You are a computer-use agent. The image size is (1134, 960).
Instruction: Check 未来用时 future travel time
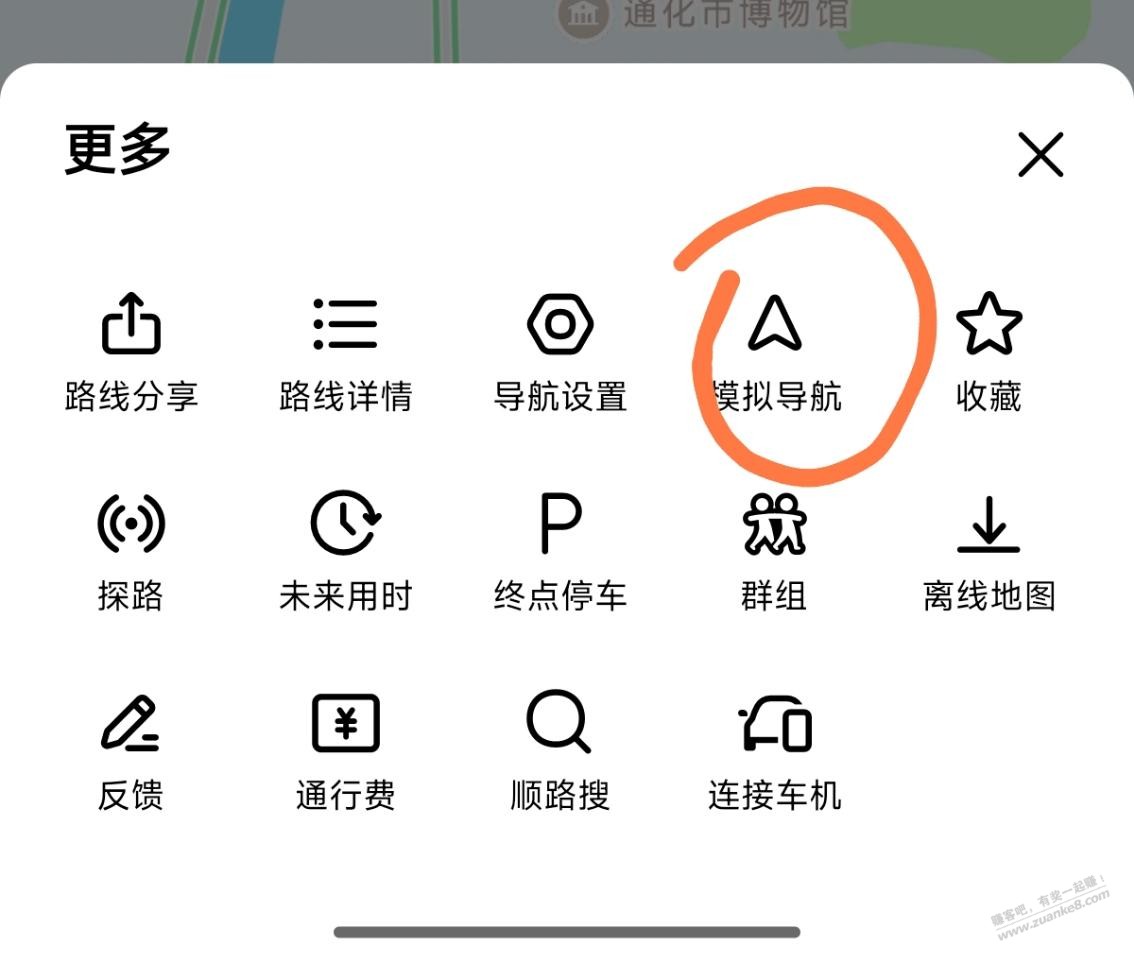[345, 550]
